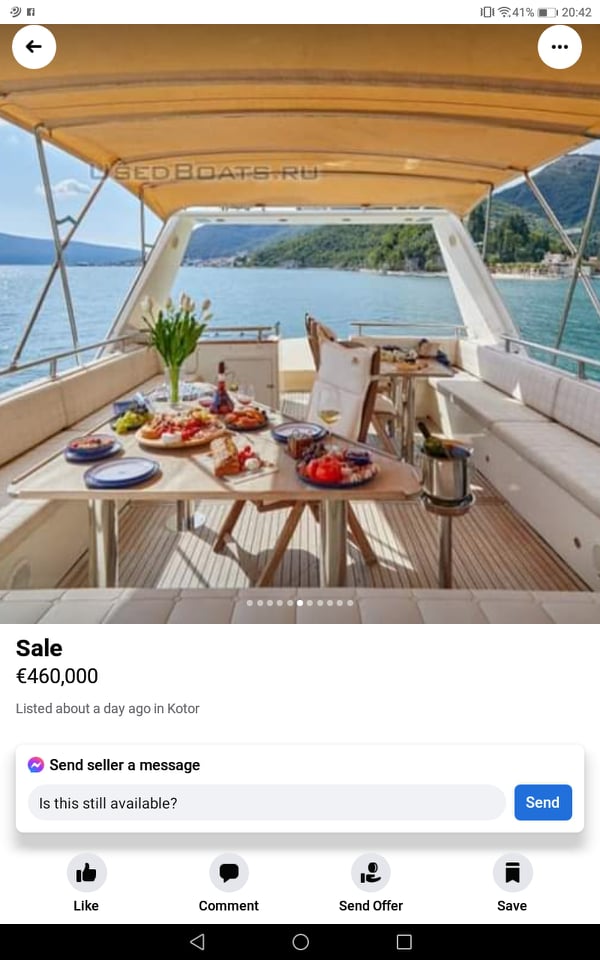Save this listing
The height and width of the screenshot is (960, 600).
[512, 882]
